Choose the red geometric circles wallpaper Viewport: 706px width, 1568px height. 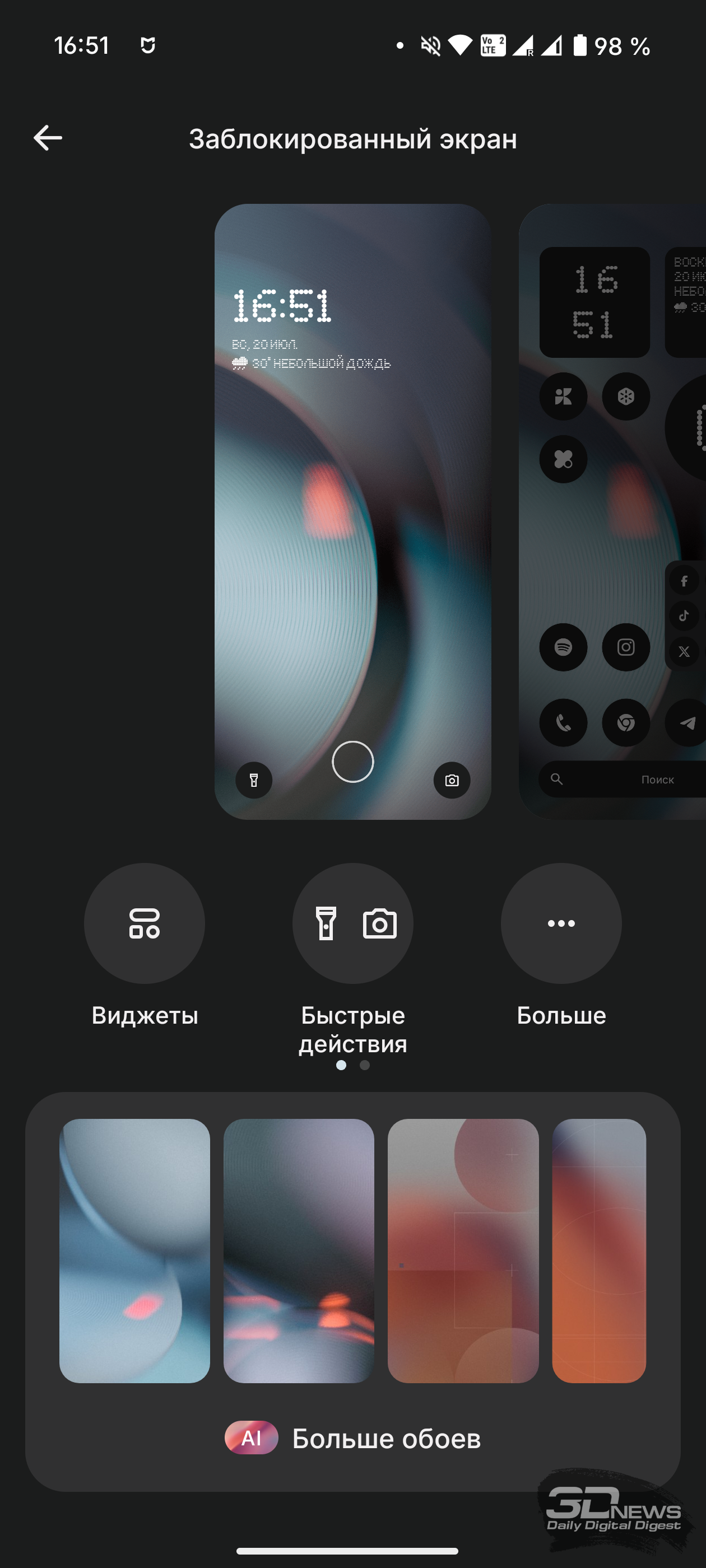point(463,1250)
